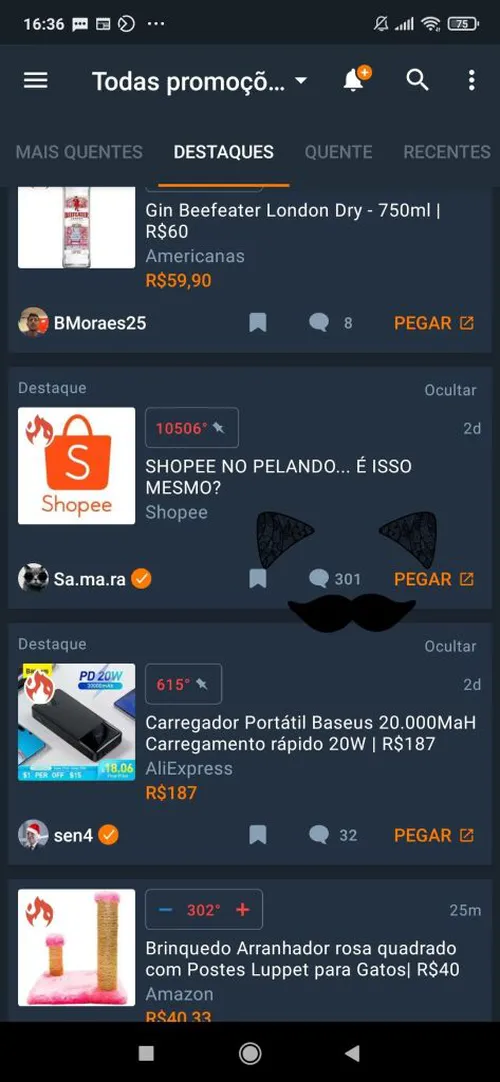Go to the Android home screen
This screenshot has height=1082, width=500.
(250, 1053)
